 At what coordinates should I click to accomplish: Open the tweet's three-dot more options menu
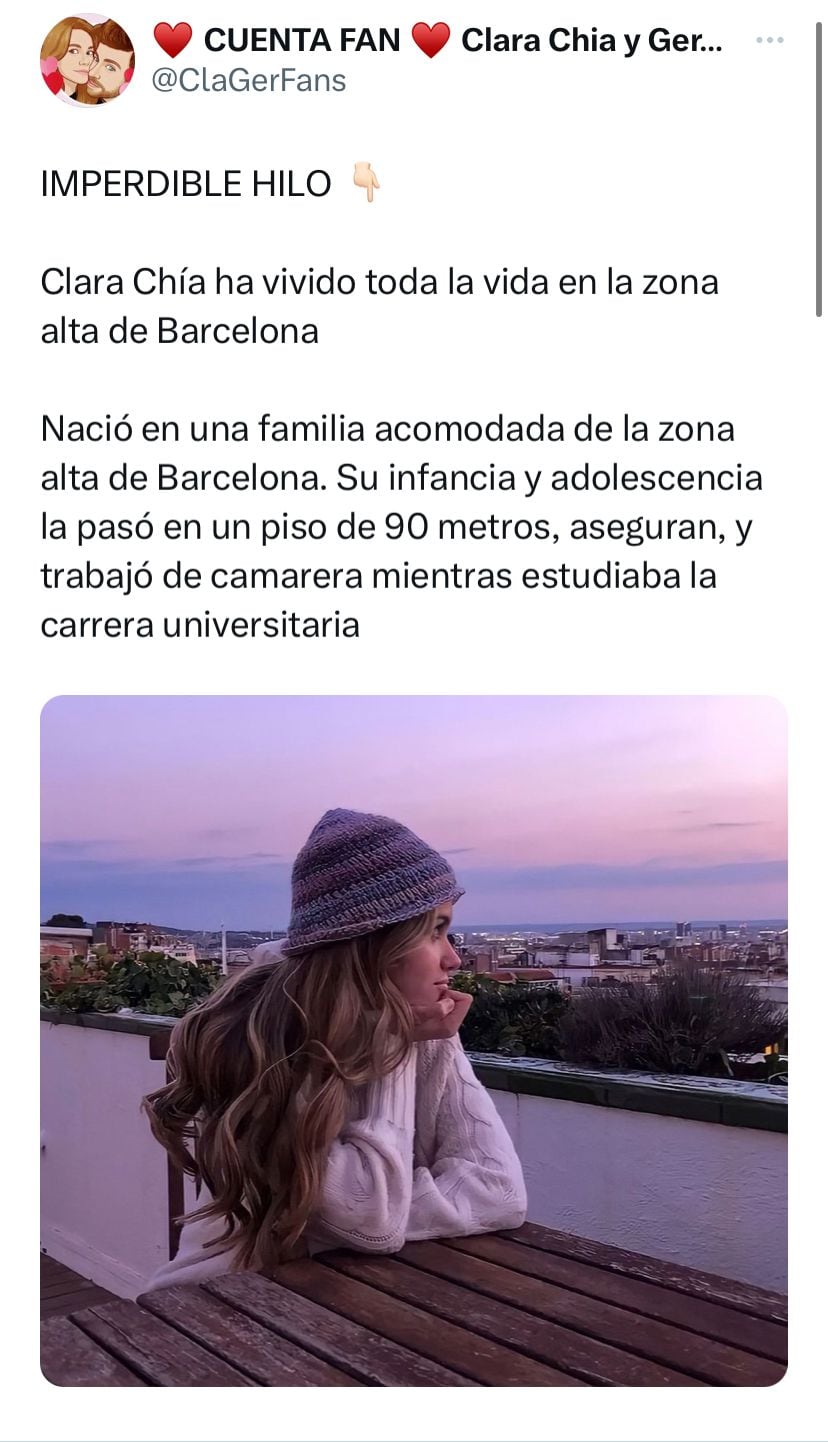click(770, 40)
